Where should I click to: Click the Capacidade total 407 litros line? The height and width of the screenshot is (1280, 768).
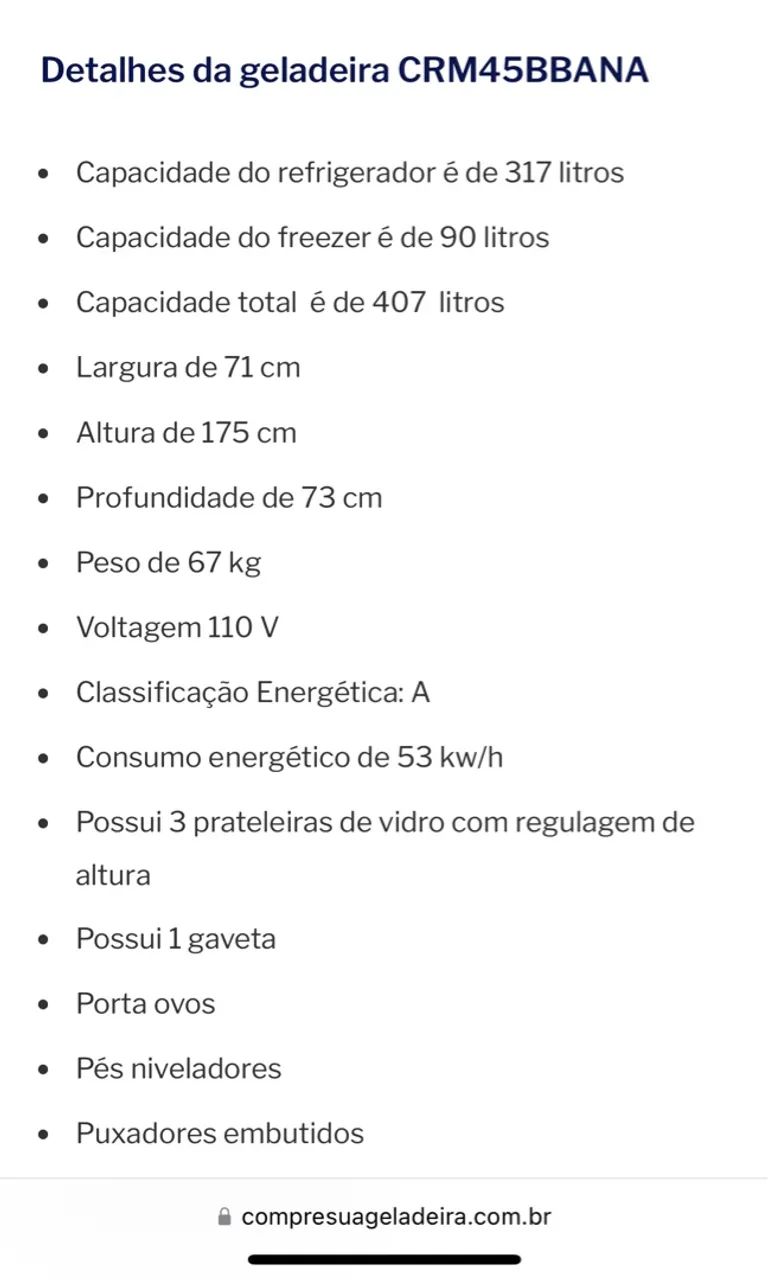tap(290, 302)
